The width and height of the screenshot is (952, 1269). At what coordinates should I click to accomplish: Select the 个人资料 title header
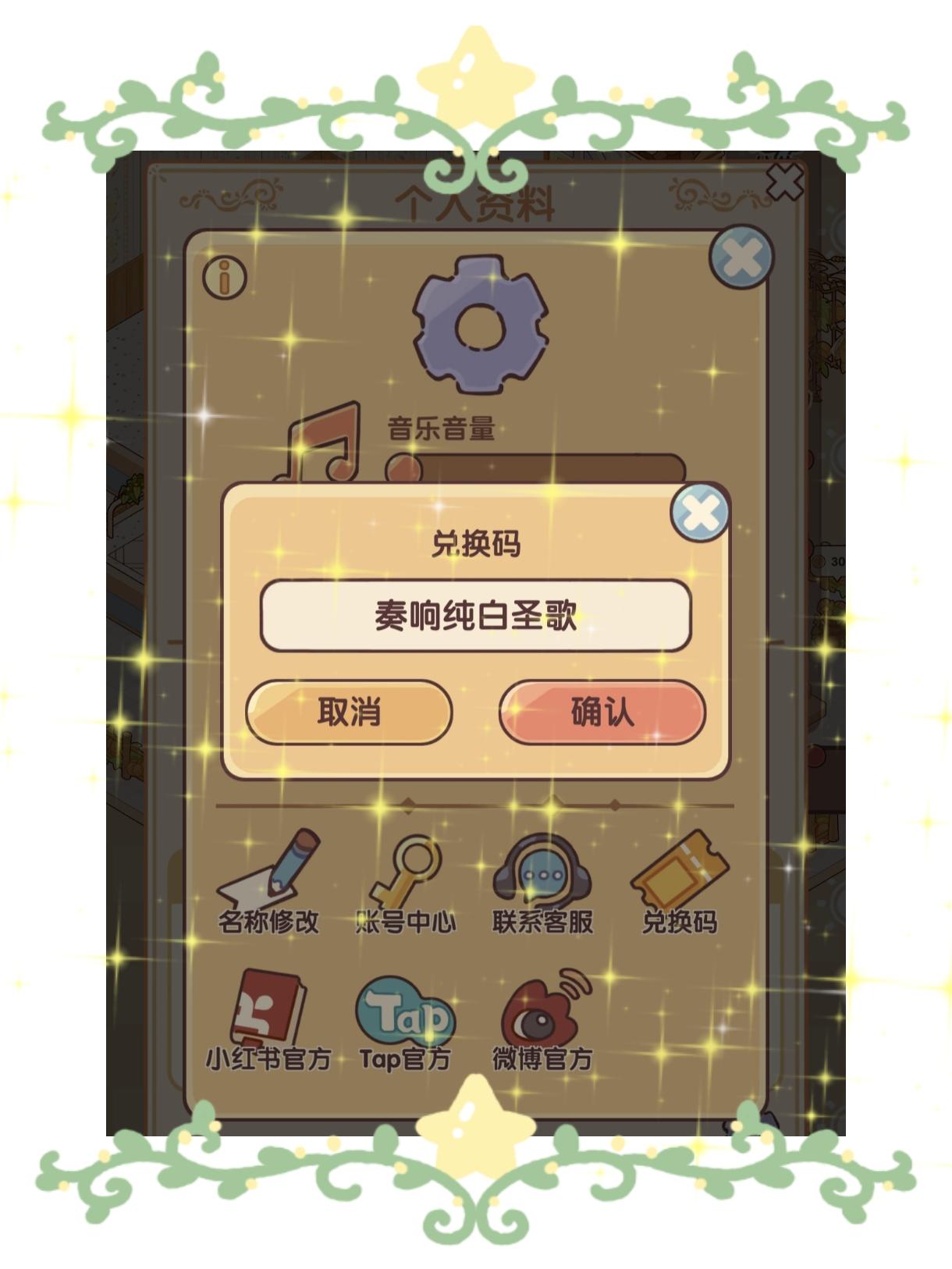476,201
